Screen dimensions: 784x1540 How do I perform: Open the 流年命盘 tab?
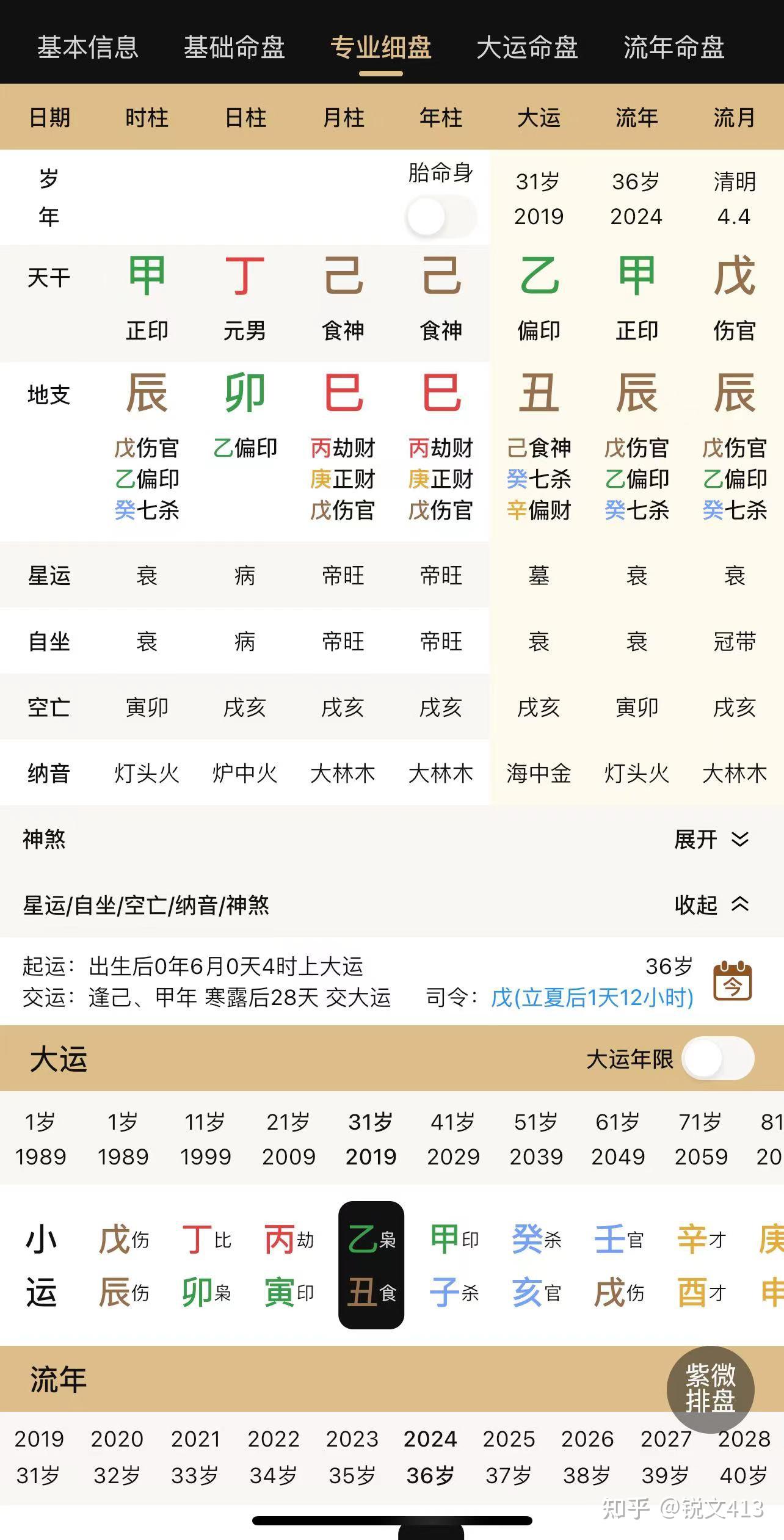(673, 47)
